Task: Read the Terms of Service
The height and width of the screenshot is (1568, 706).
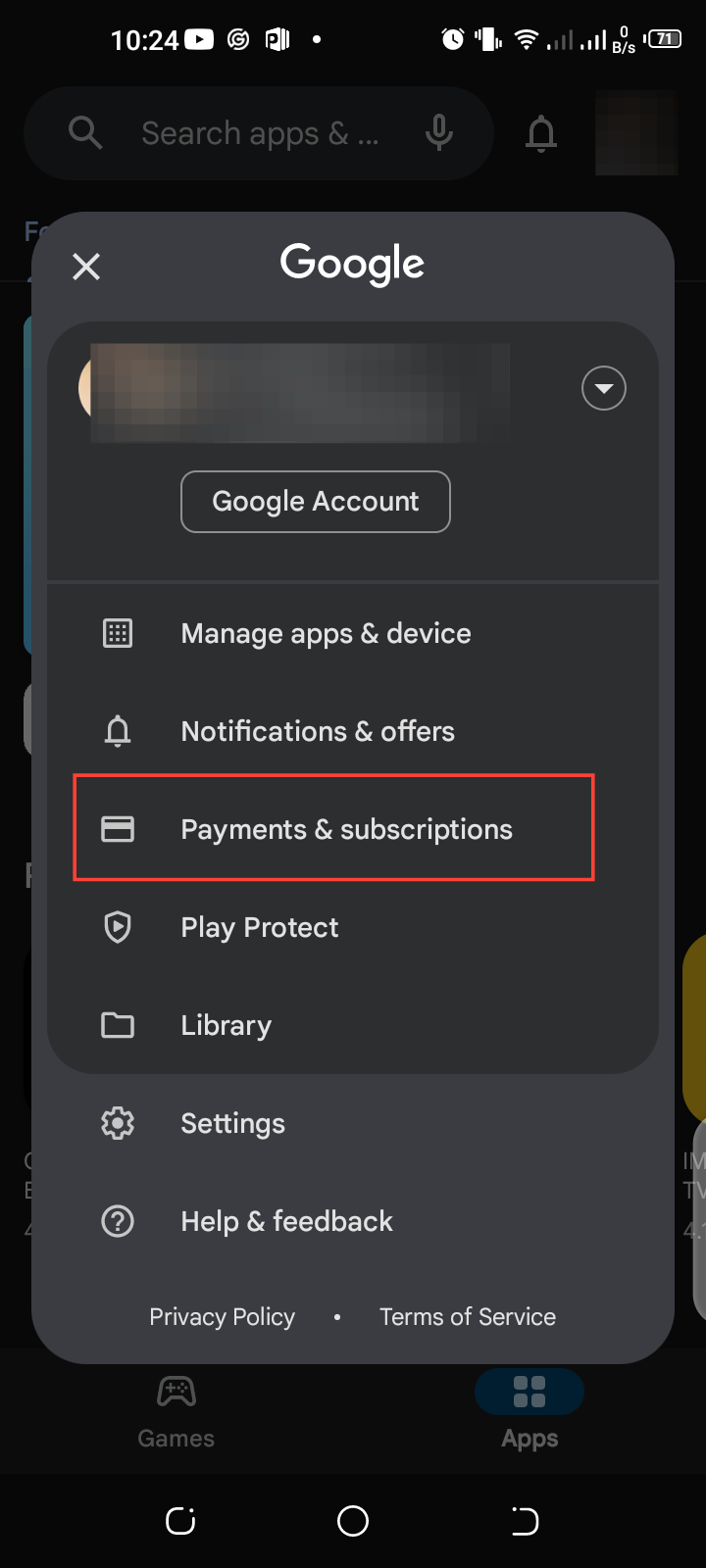Action: (x=468, y=1317)
